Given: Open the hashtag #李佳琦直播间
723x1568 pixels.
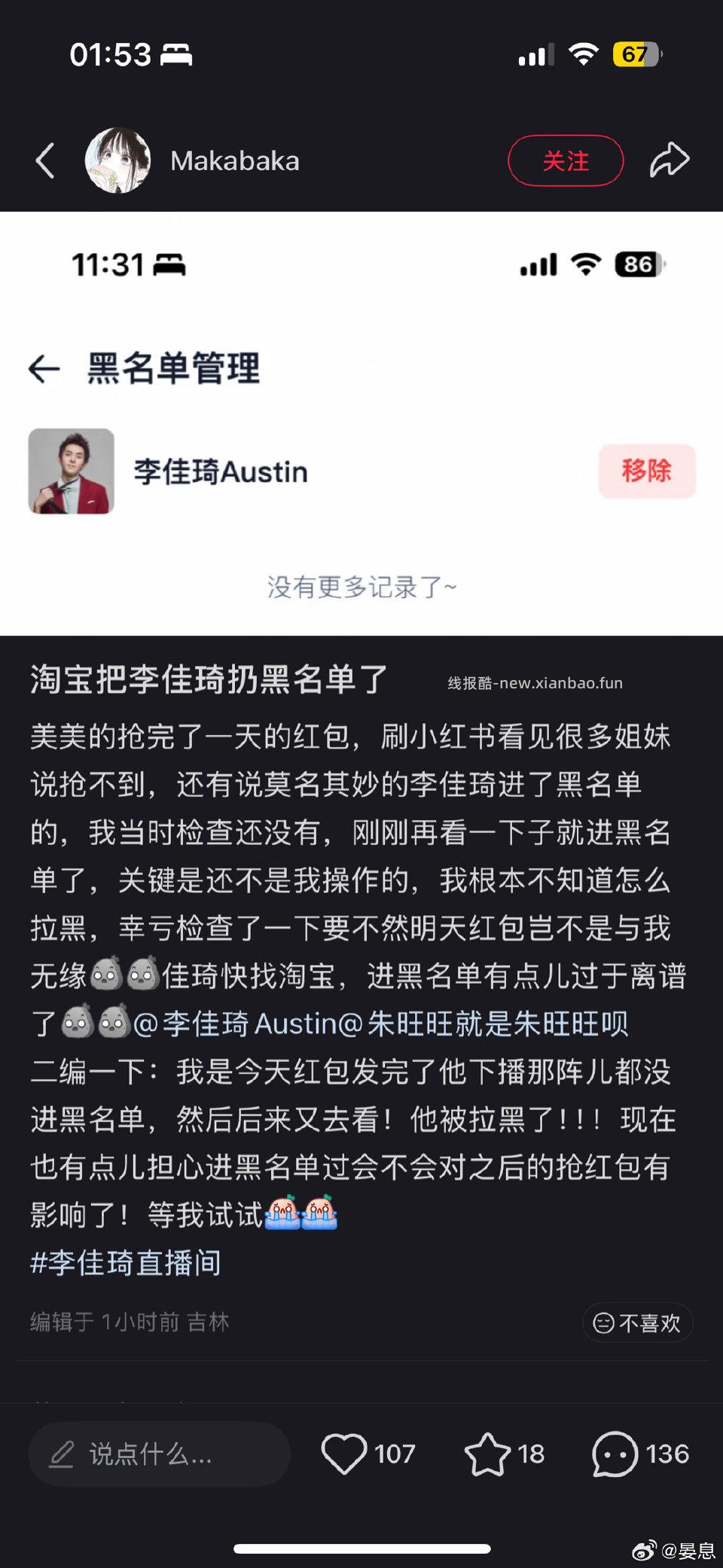Looking at the screenshot, I should tap(124, 1264).
